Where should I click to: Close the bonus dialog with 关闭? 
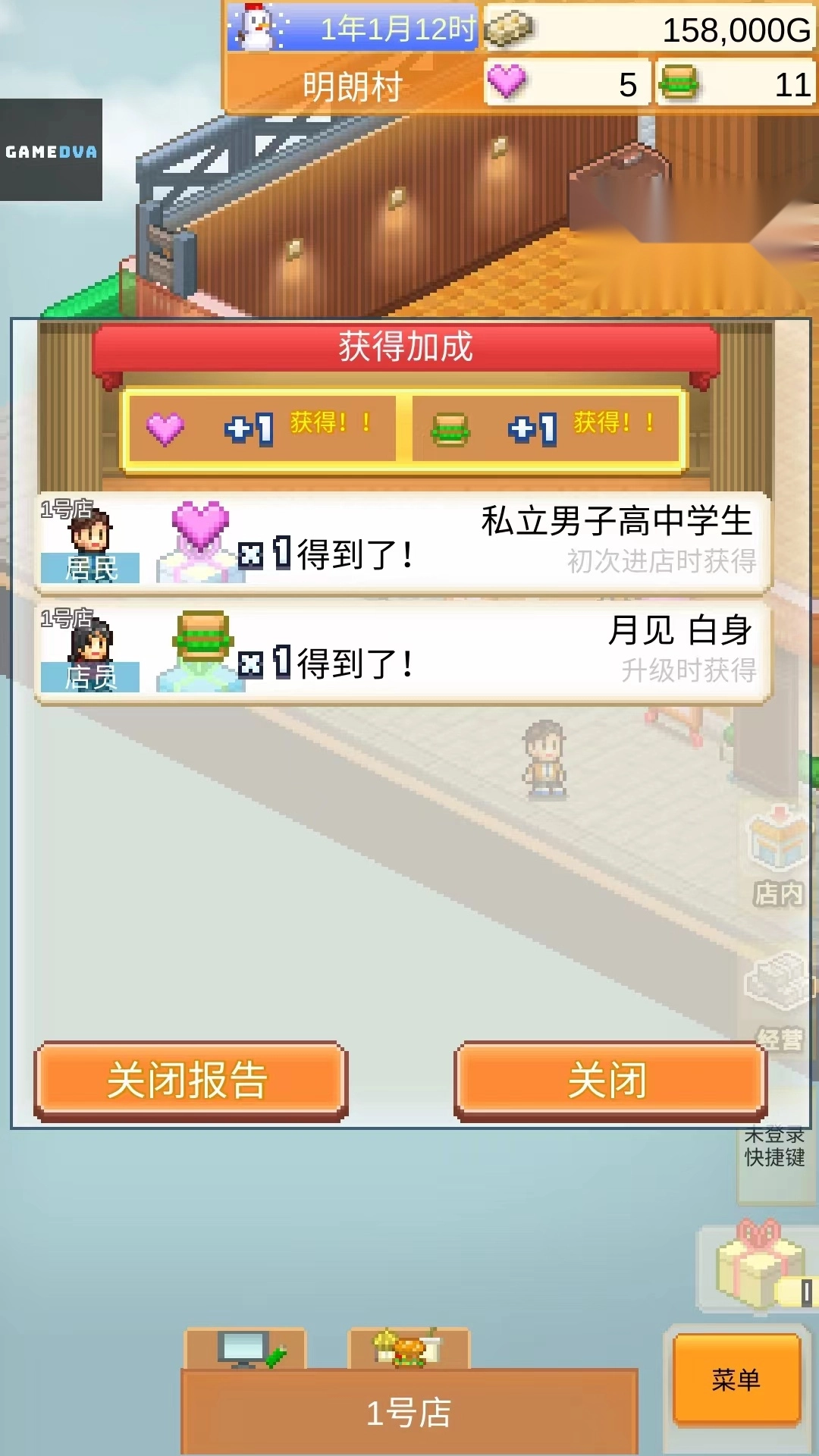point(610,1080)
